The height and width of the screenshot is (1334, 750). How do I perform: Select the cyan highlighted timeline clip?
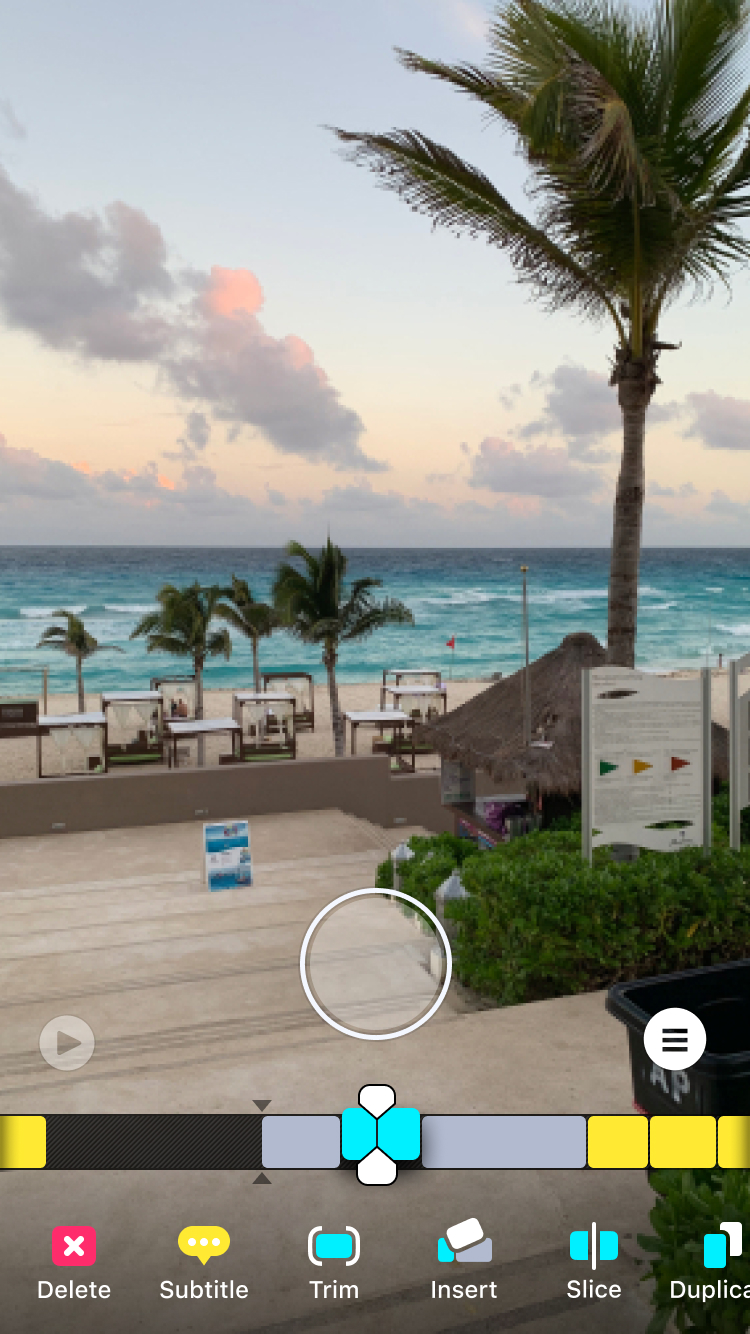[380, 1135]
